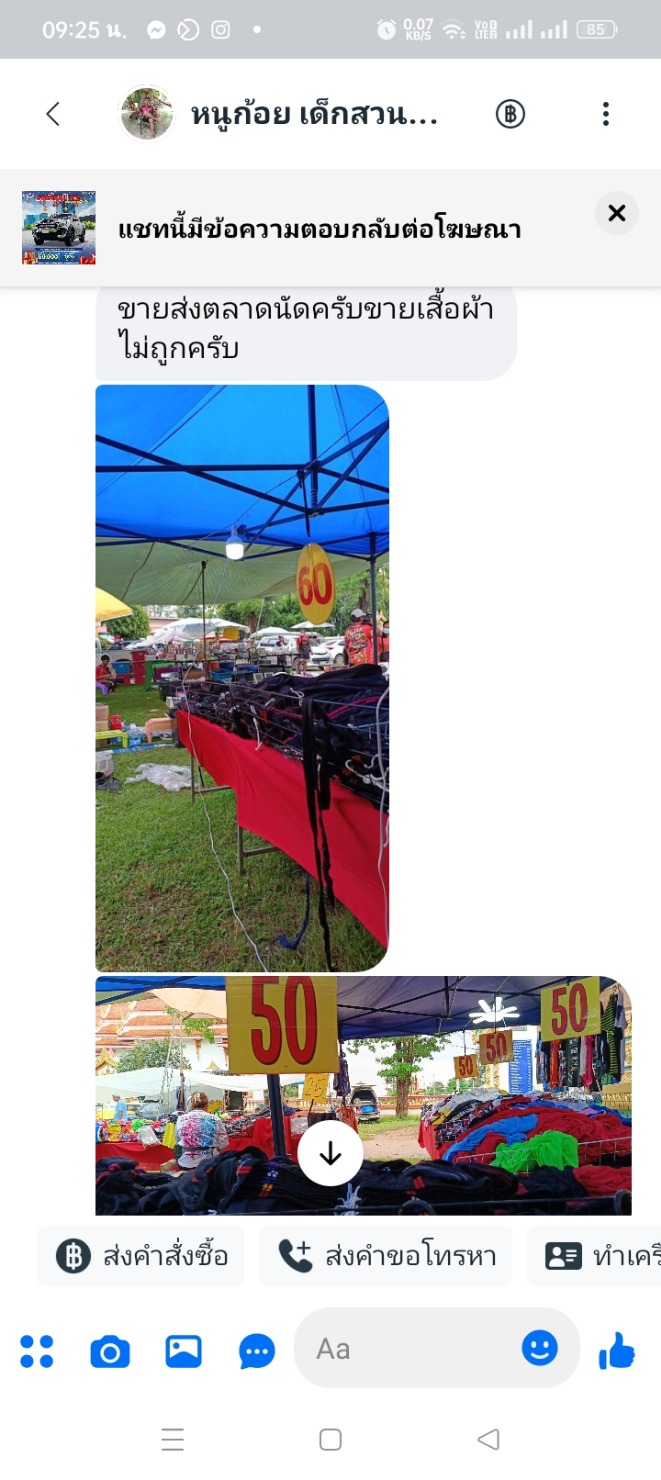Screen dimensions: 661x1480
Task: Focus the Aa message input field
Action: point(410,1349)
